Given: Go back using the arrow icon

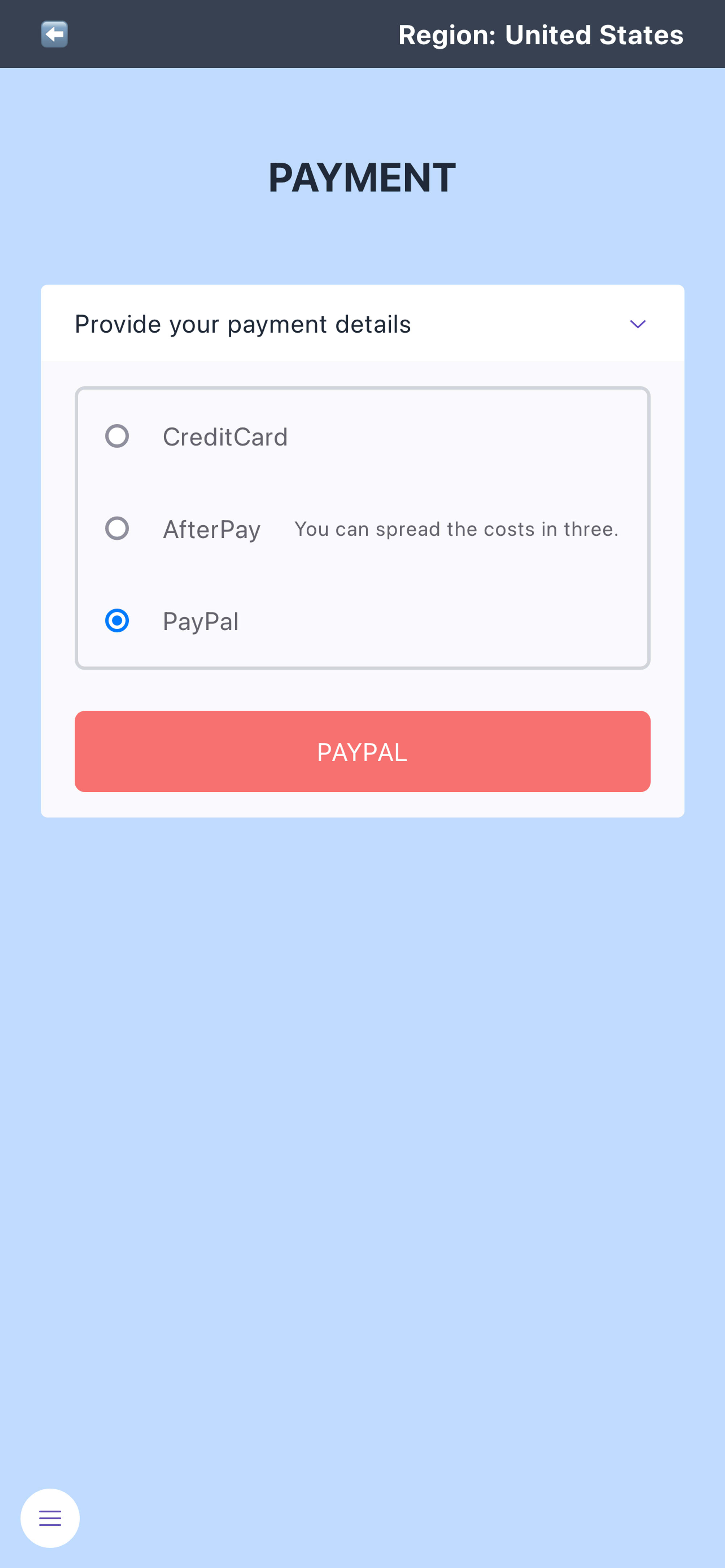Looking at the screenshot, I should [x=54, y=34].
